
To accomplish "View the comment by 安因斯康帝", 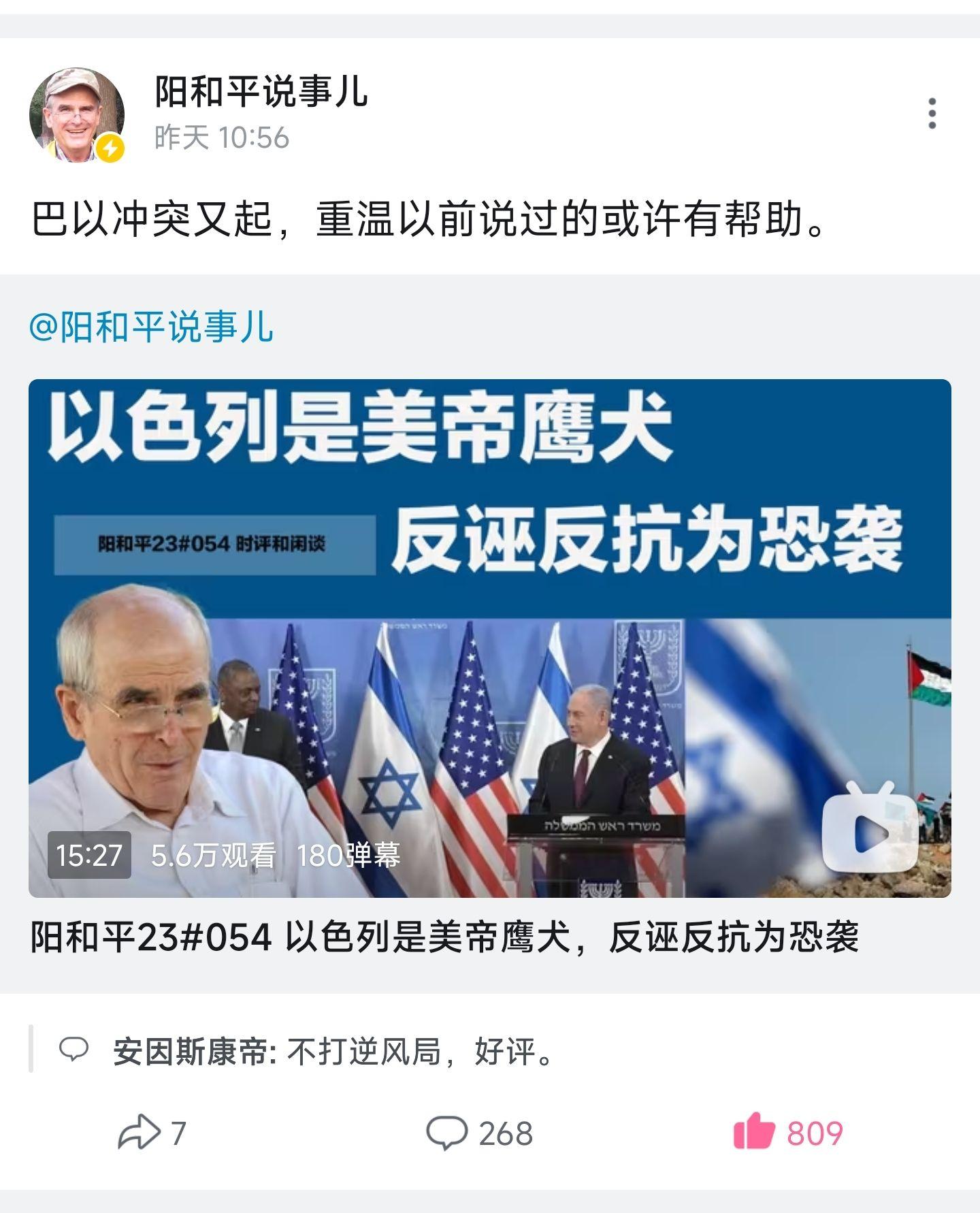I will (x=333, y=1051).
